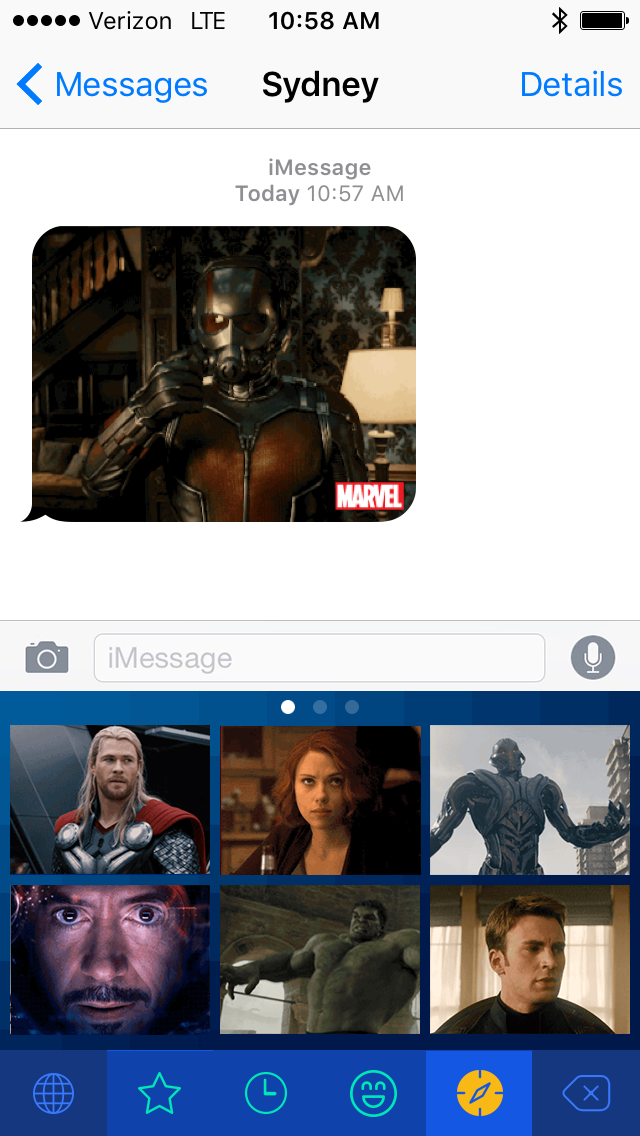
Task: Open the camera attachment icon
Action: [47, 657]
